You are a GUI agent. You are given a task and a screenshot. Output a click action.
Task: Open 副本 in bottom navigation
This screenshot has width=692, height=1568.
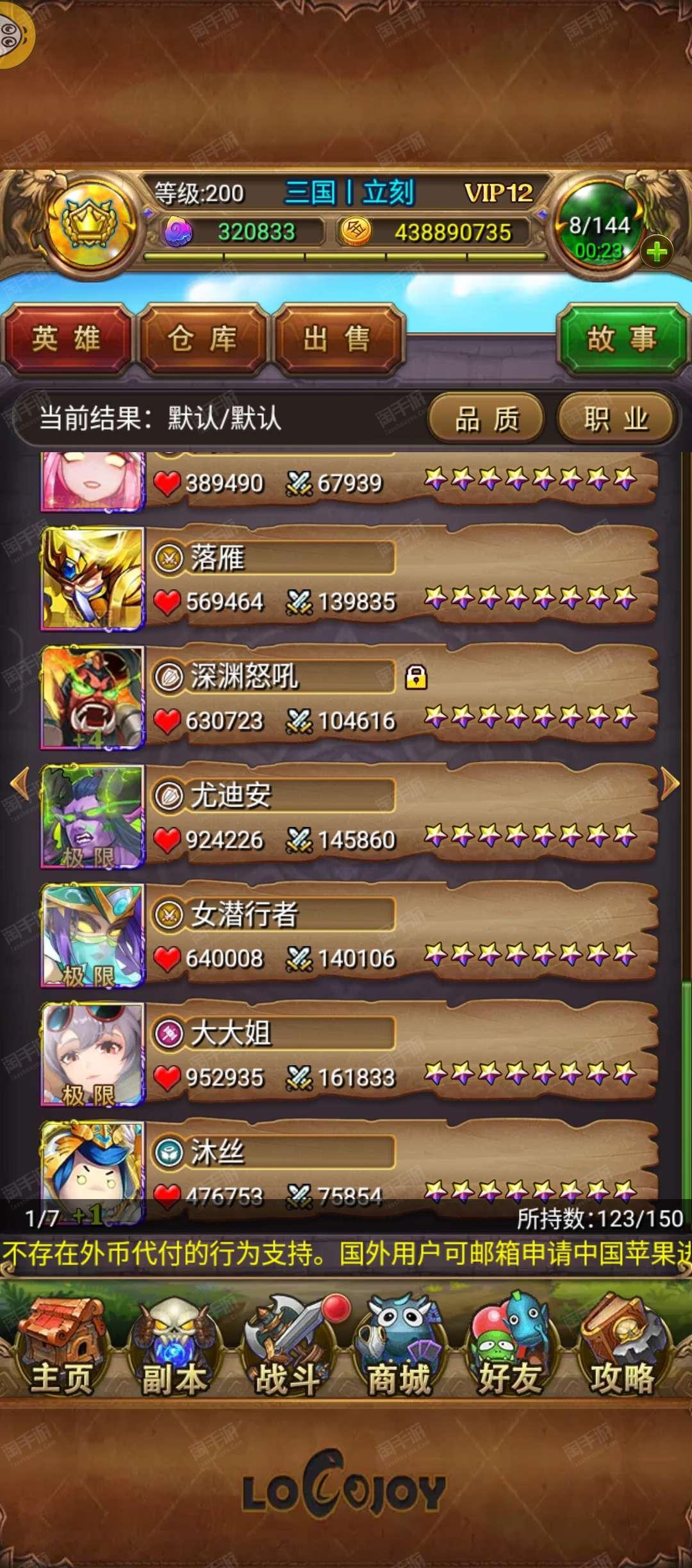(174, 1352)
